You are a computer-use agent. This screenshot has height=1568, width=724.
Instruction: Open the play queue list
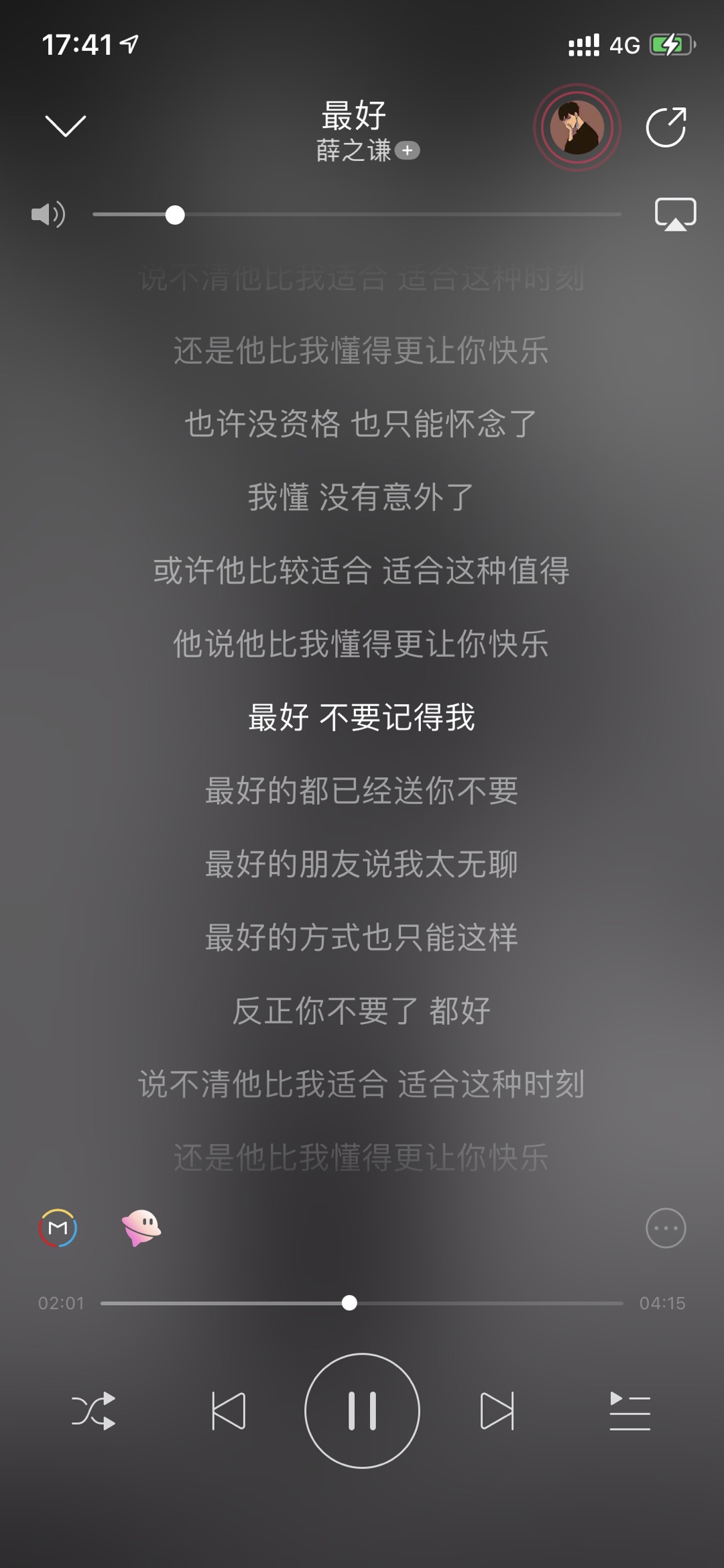630,1411
